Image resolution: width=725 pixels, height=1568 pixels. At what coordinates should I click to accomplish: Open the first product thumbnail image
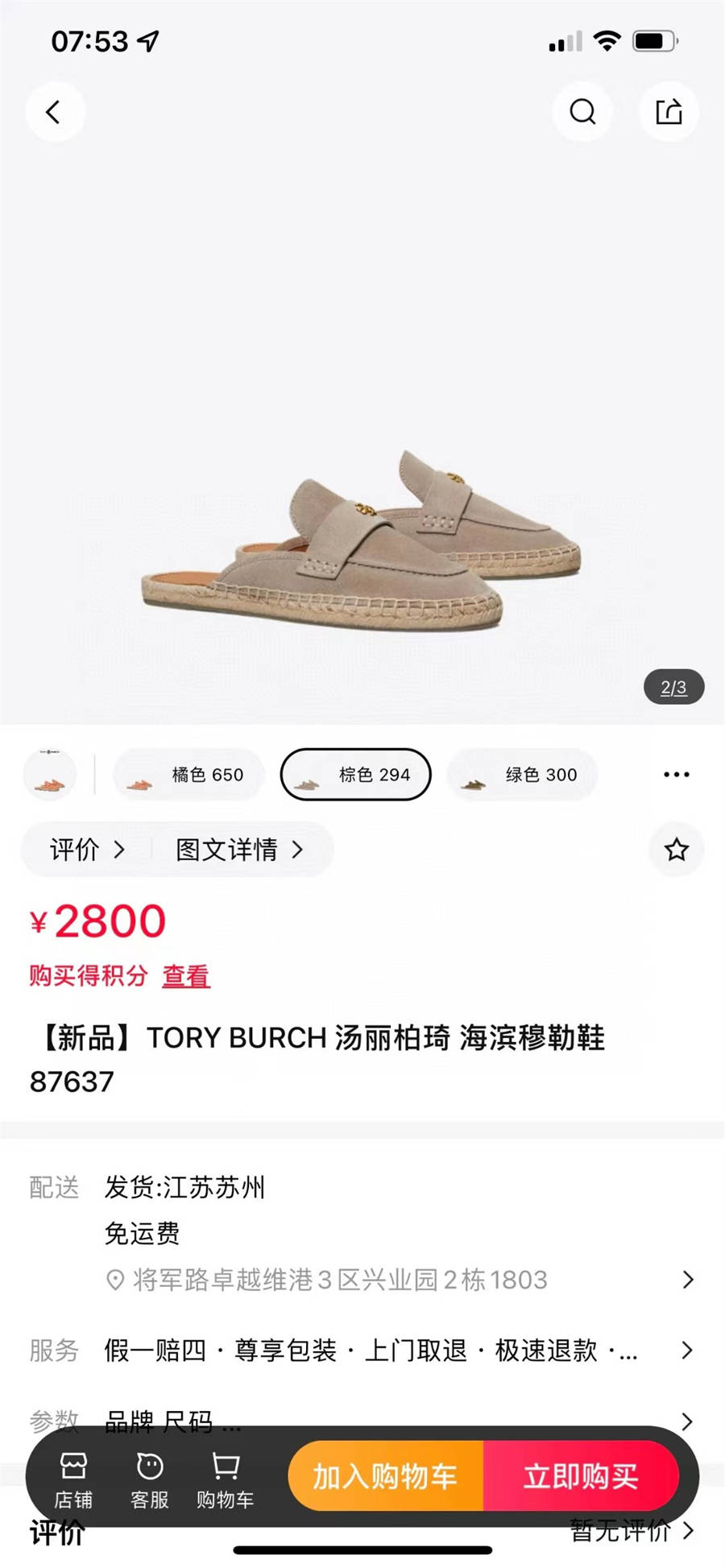point(50,775)
